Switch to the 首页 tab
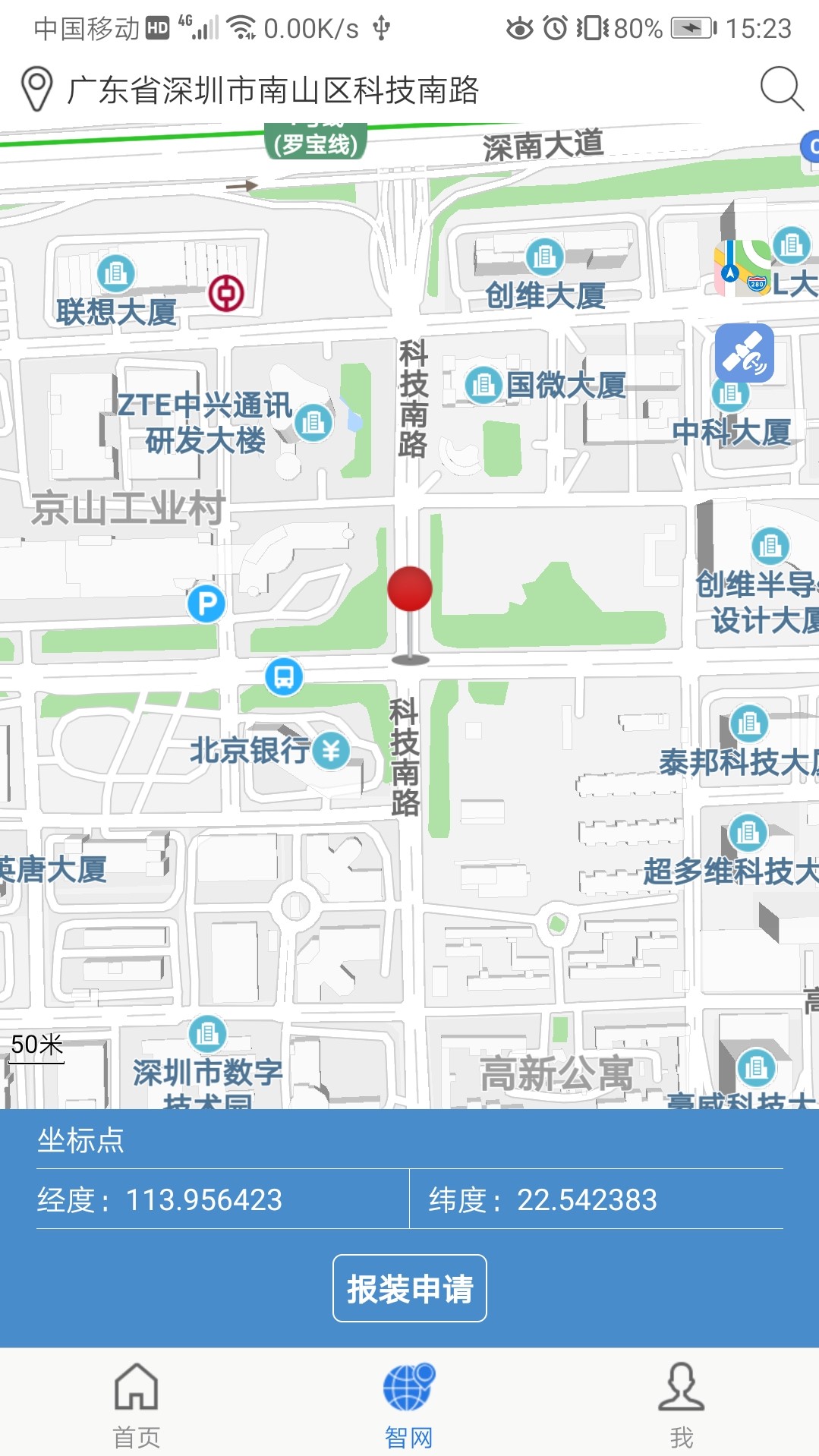Image resolution: width=819 pixels, height=1456 pixels. [x=137, y=1404]
